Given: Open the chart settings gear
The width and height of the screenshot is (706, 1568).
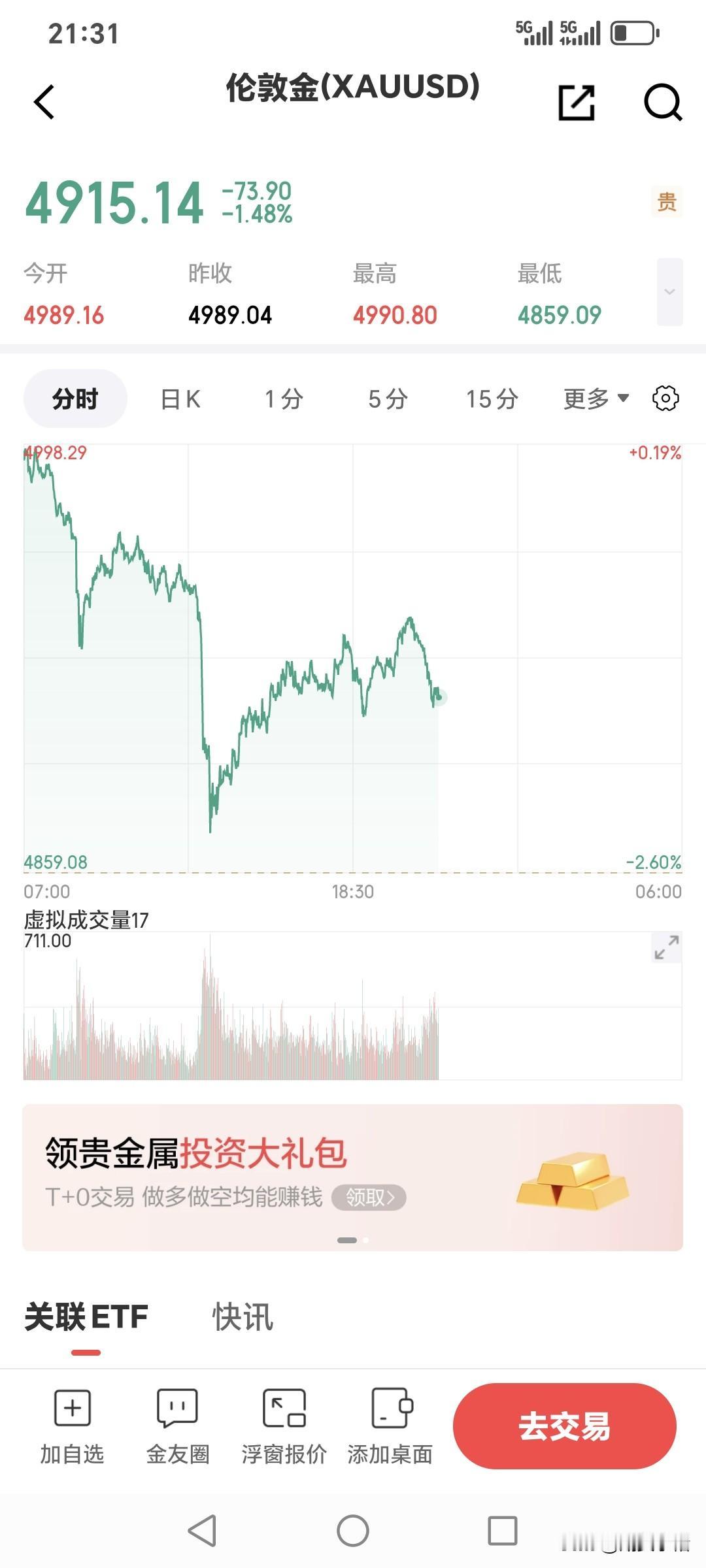Looking at the screenshot, I should [665, 397].
